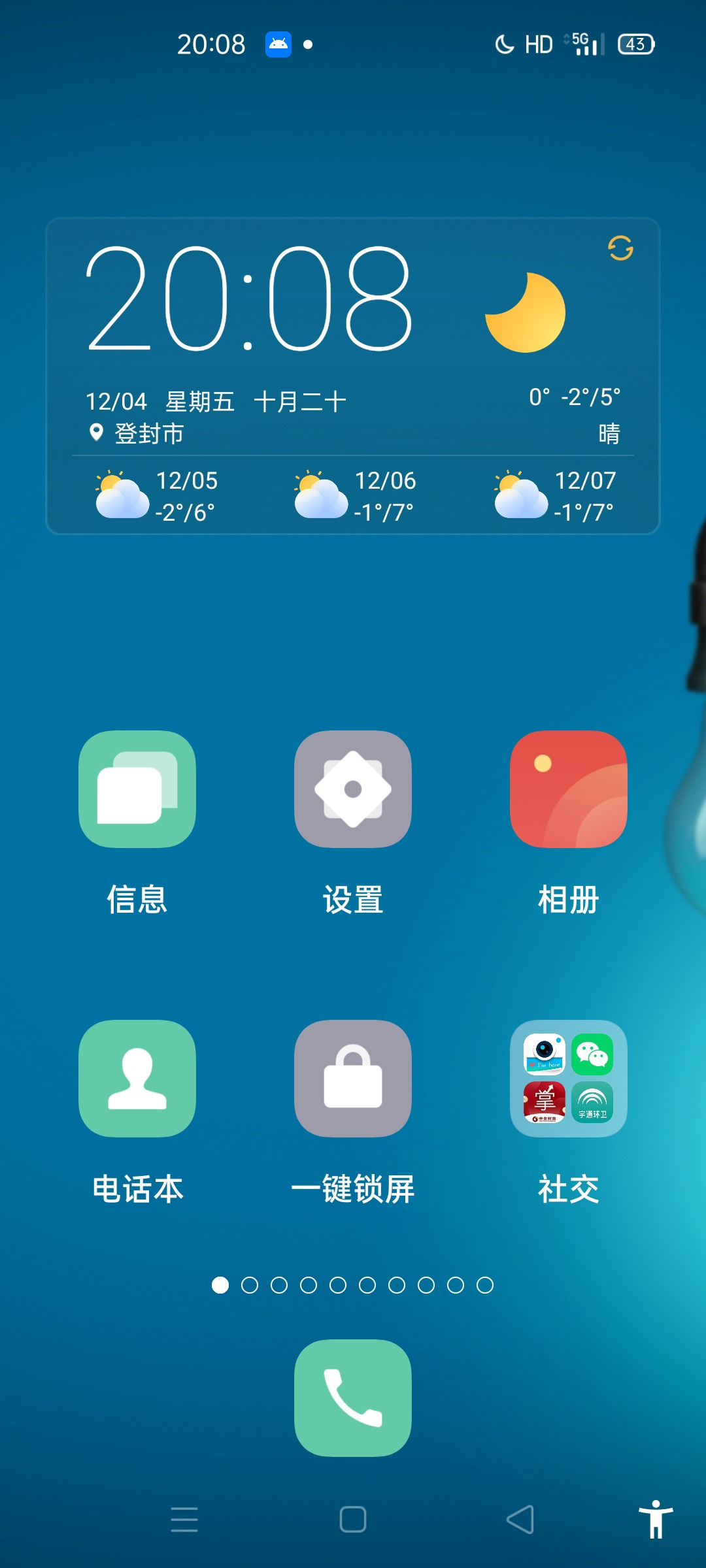Open the 信息 messages app
The image size is (706, 1568).
click(137, 789)
